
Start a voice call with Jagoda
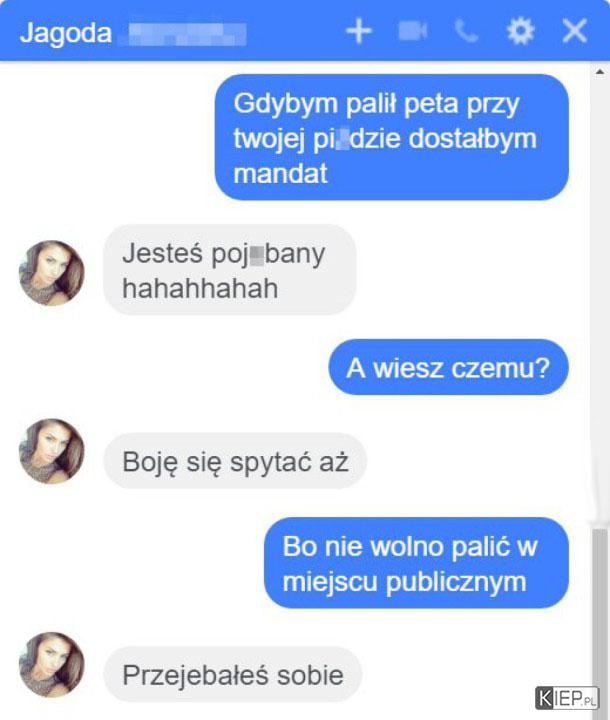466,31
